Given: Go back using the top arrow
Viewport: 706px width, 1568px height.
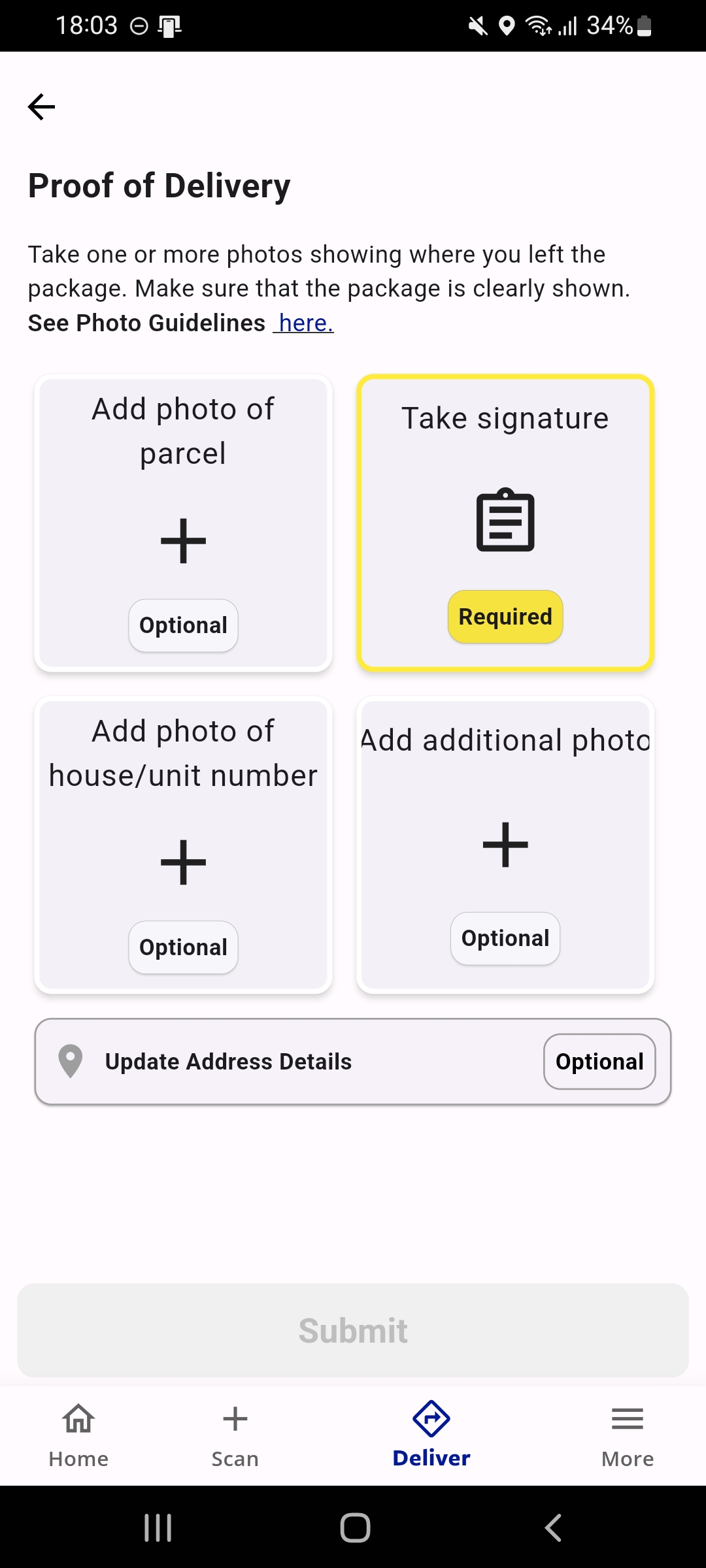Looking at the screenshot, I should (41, 106).
